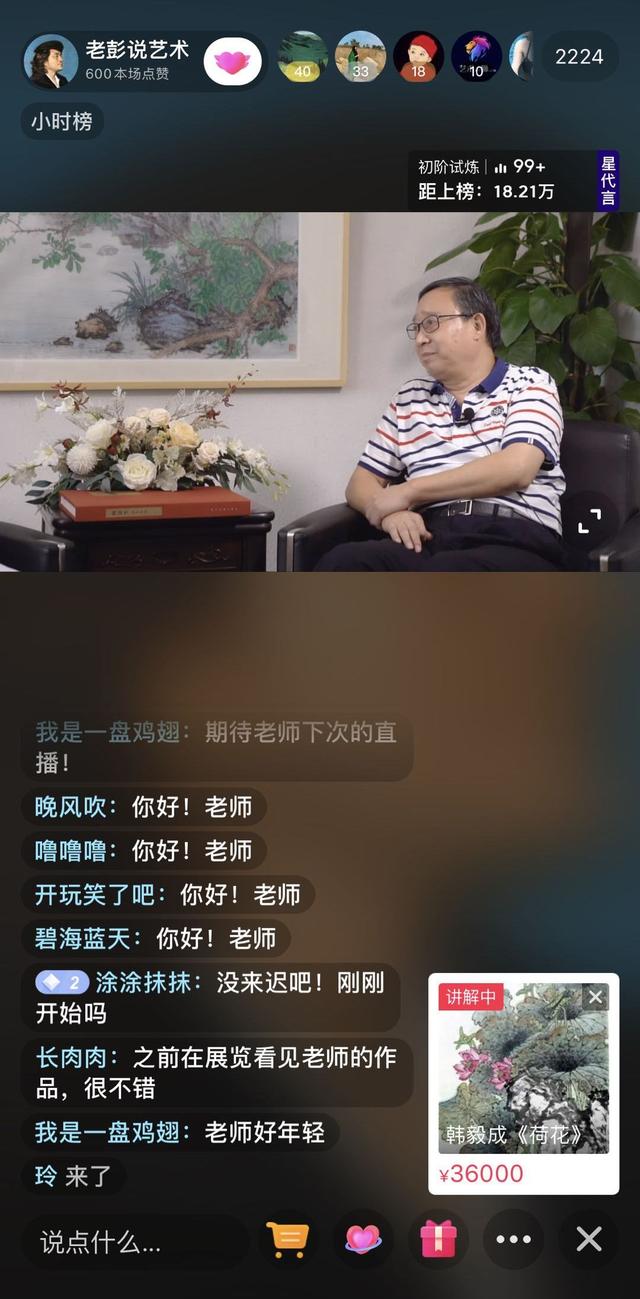The height and width of the screenshot is (1299, 640).
Task: Enter fullscreen video mode
Action: point(590,520)
